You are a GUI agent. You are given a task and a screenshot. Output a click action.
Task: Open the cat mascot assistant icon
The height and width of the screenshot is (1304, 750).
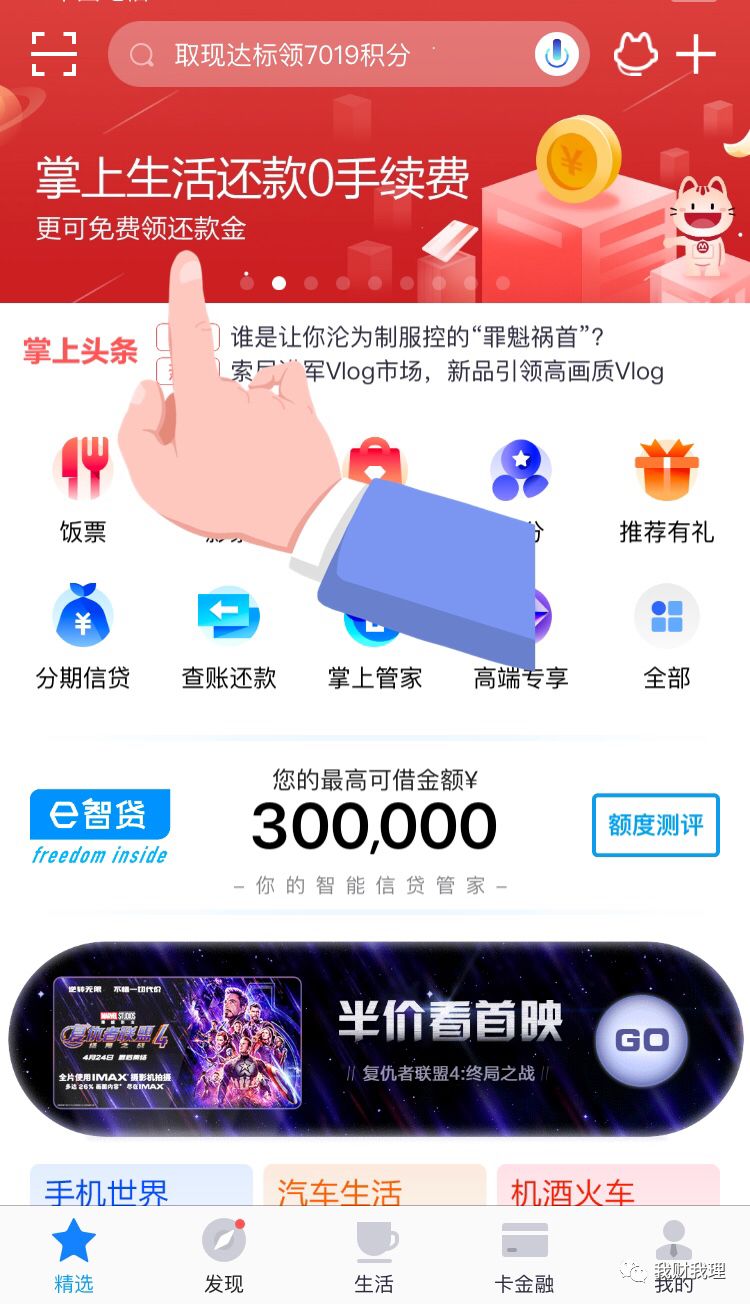pyautogui.click(x=636, y=54)
